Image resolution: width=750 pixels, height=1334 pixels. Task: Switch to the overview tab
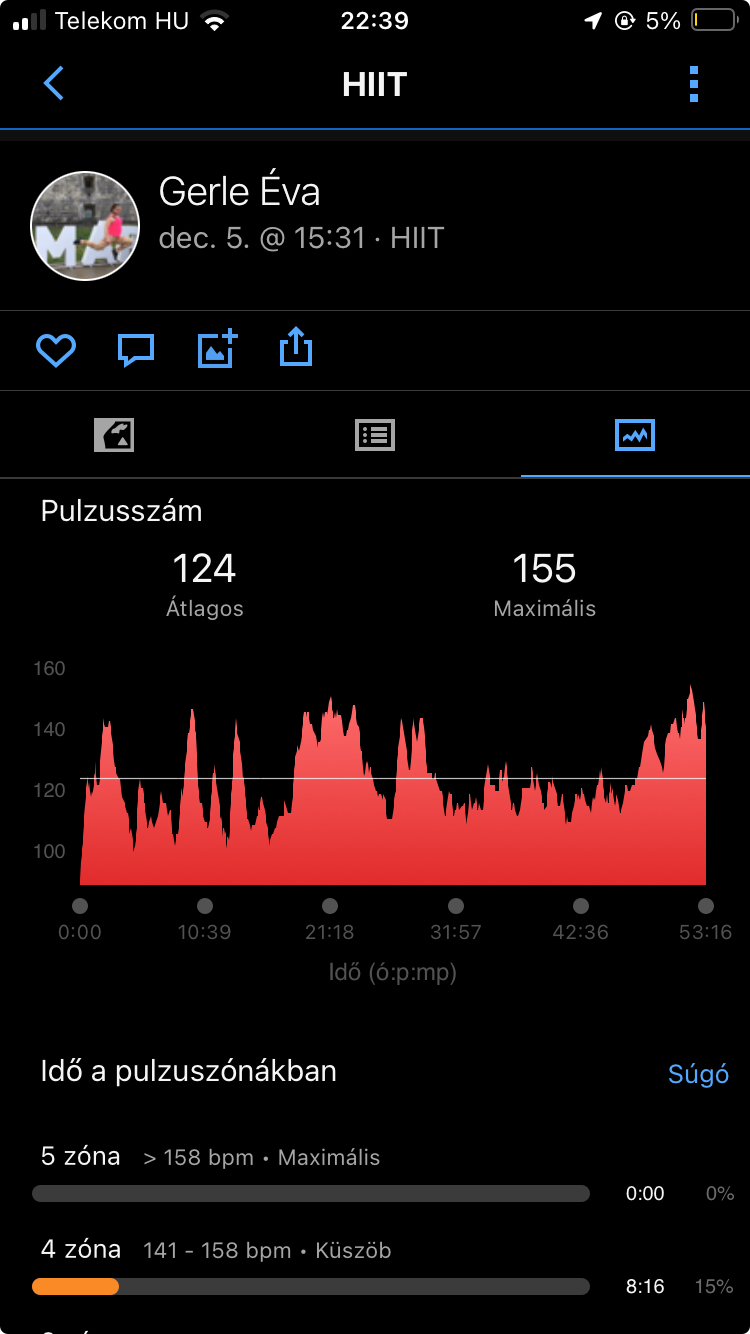click(x=114, y=435)
